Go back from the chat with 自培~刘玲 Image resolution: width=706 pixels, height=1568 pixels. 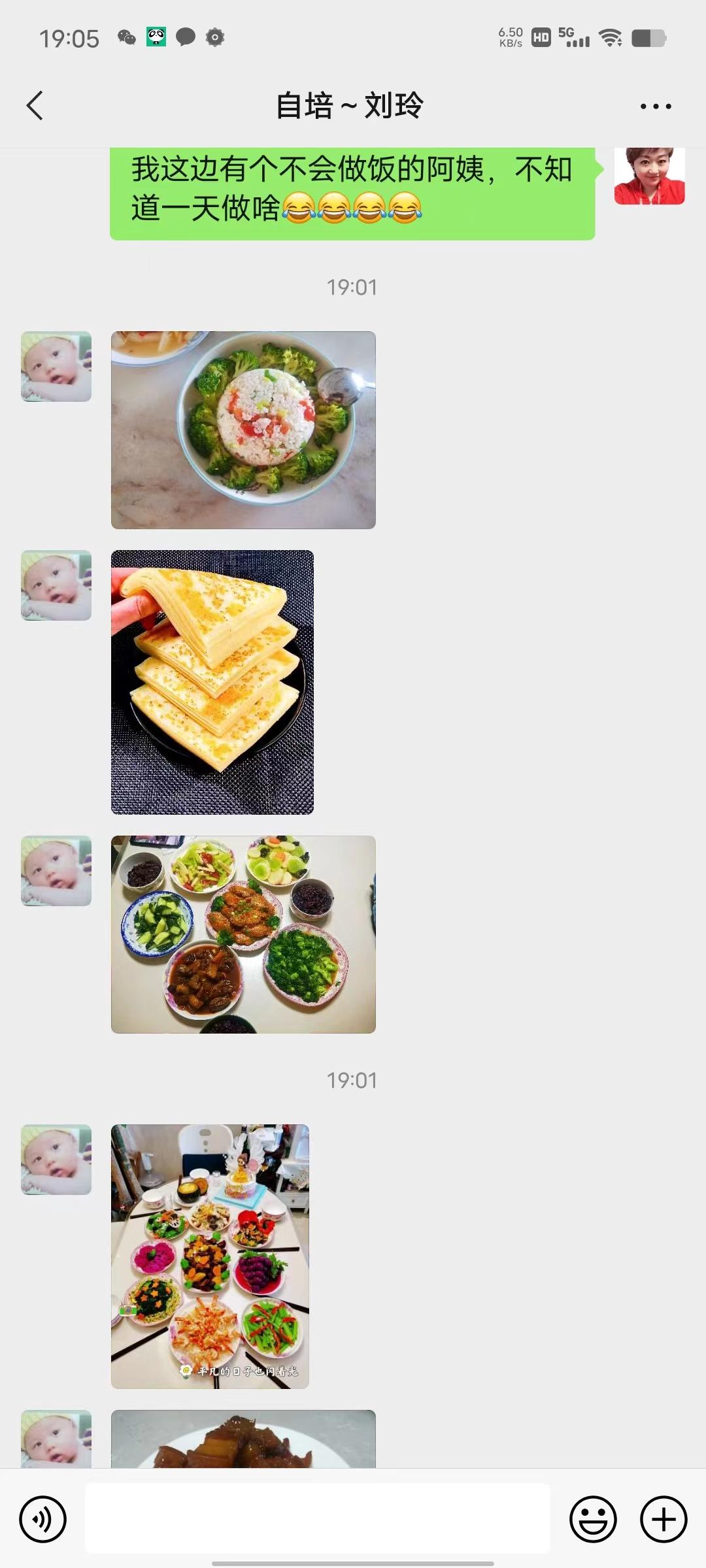[35, 105]
